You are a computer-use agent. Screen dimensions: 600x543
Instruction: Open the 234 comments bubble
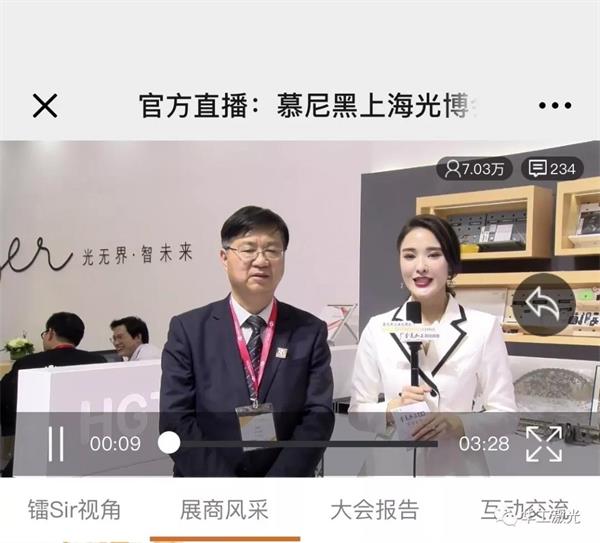click(x=552, y=169)
